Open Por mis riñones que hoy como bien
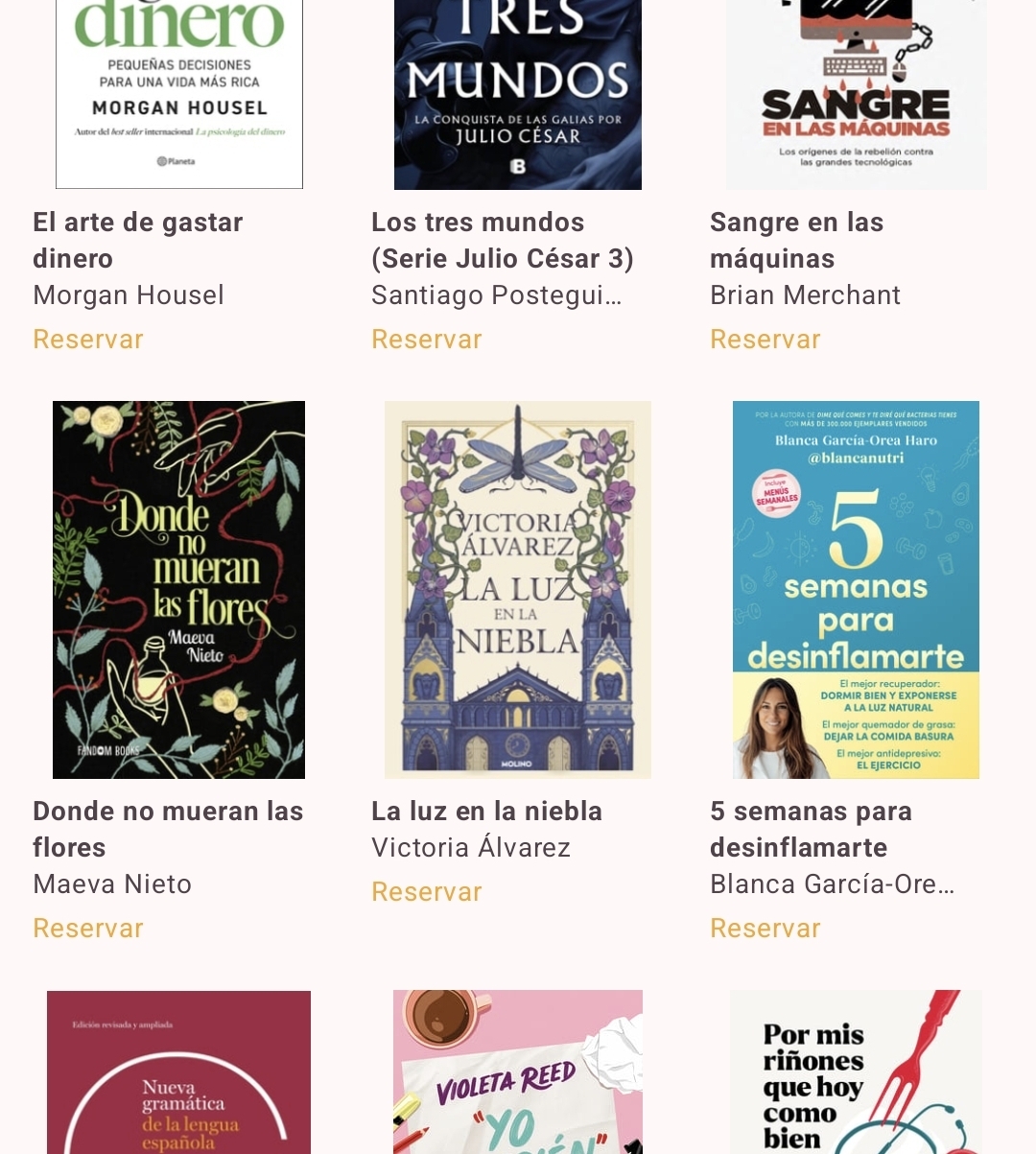1036x1154 pixels. (856, 1072)
